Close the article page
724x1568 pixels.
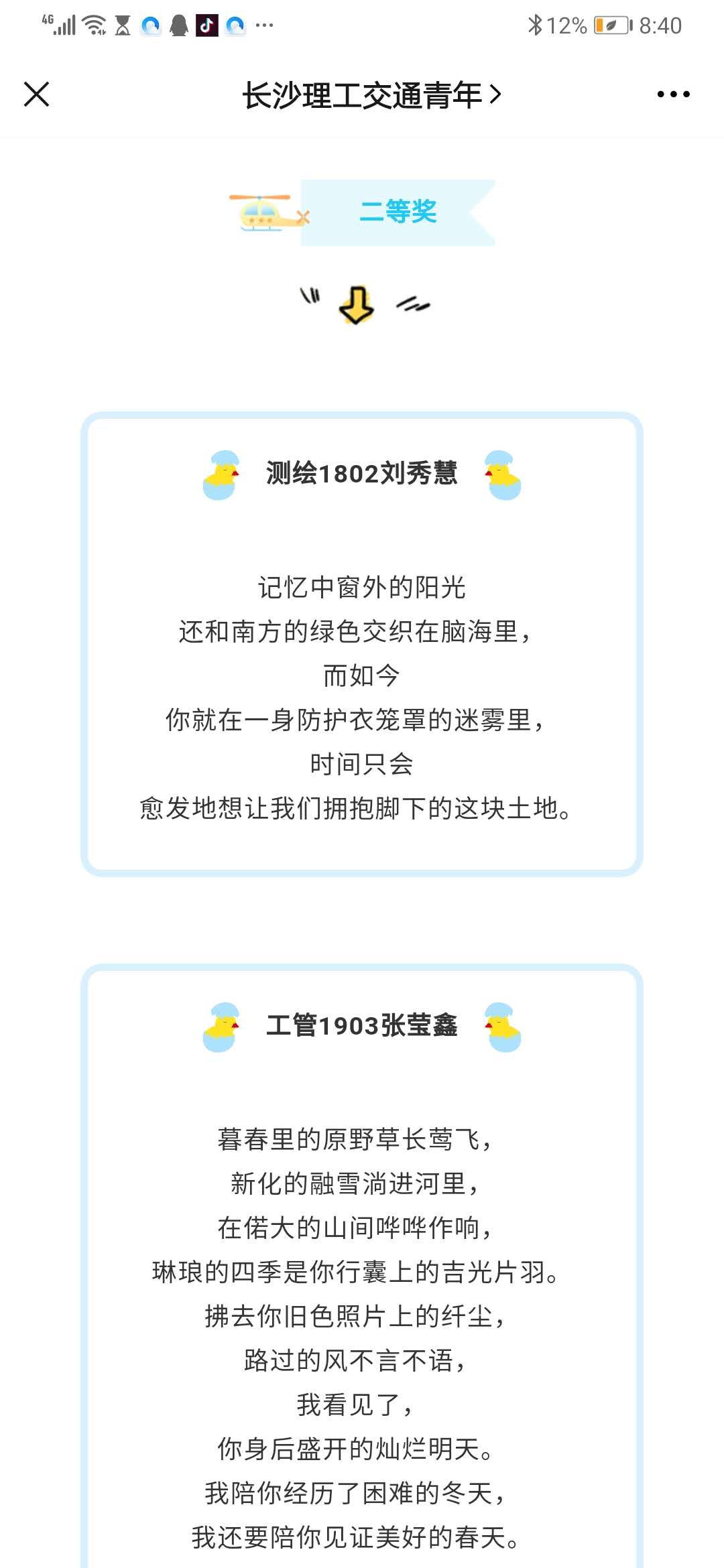[37, 94]
